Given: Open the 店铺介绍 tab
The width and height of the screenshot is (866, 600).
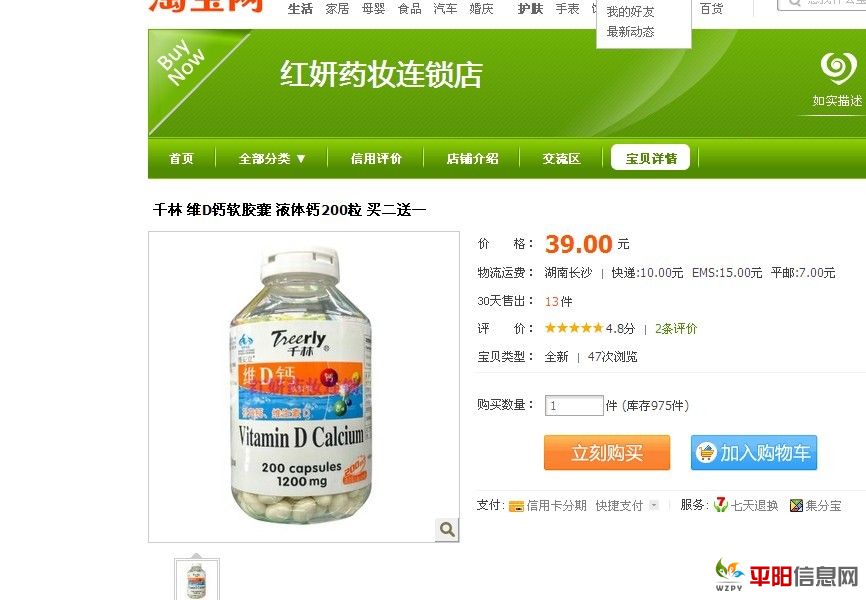Looking at the screenshot, I should click(x=472, y=158).
